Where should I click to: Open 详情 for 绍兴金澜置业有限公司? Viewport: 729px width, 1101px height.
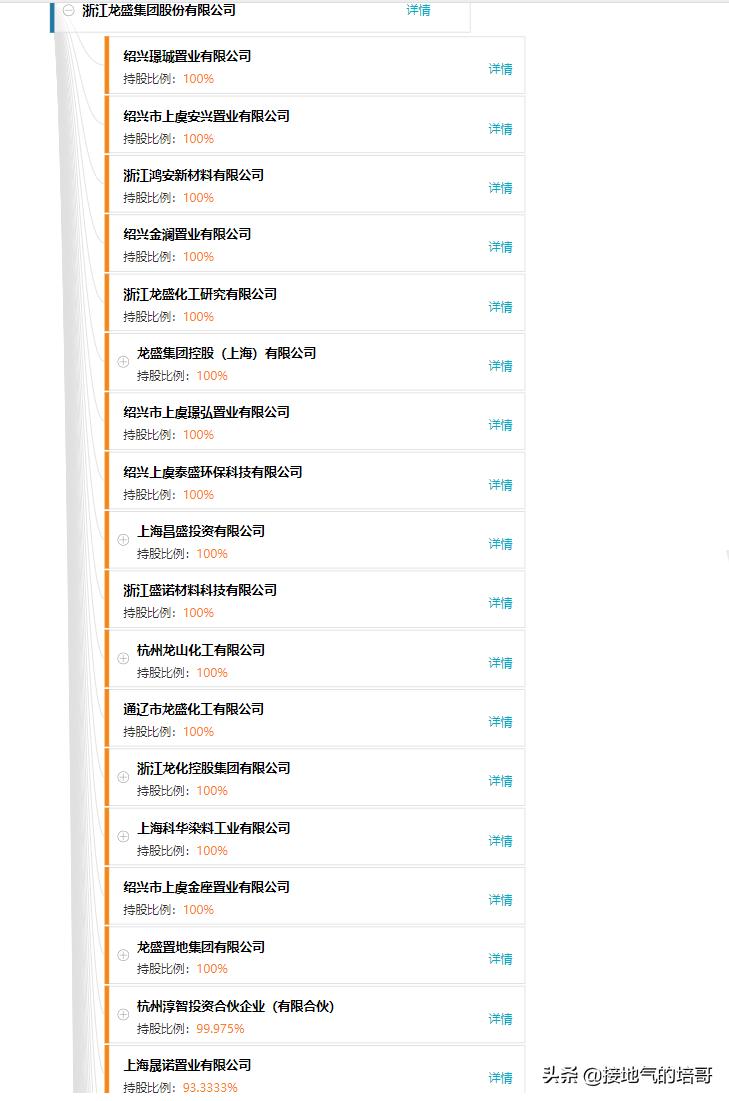(500, 245)
